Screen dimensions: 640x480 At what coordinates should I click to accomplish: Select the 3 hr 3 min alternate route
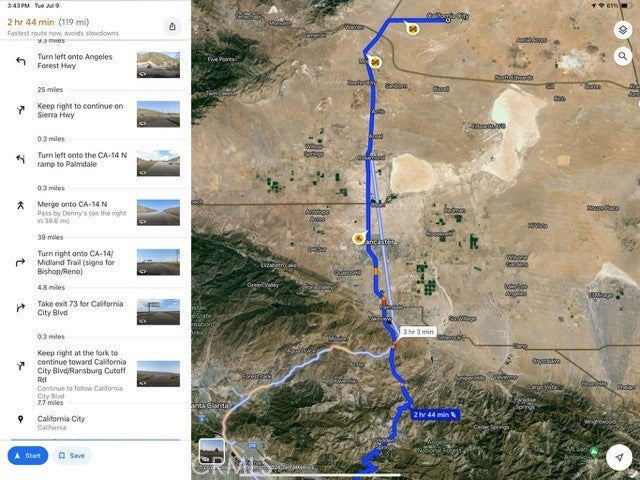418,331
